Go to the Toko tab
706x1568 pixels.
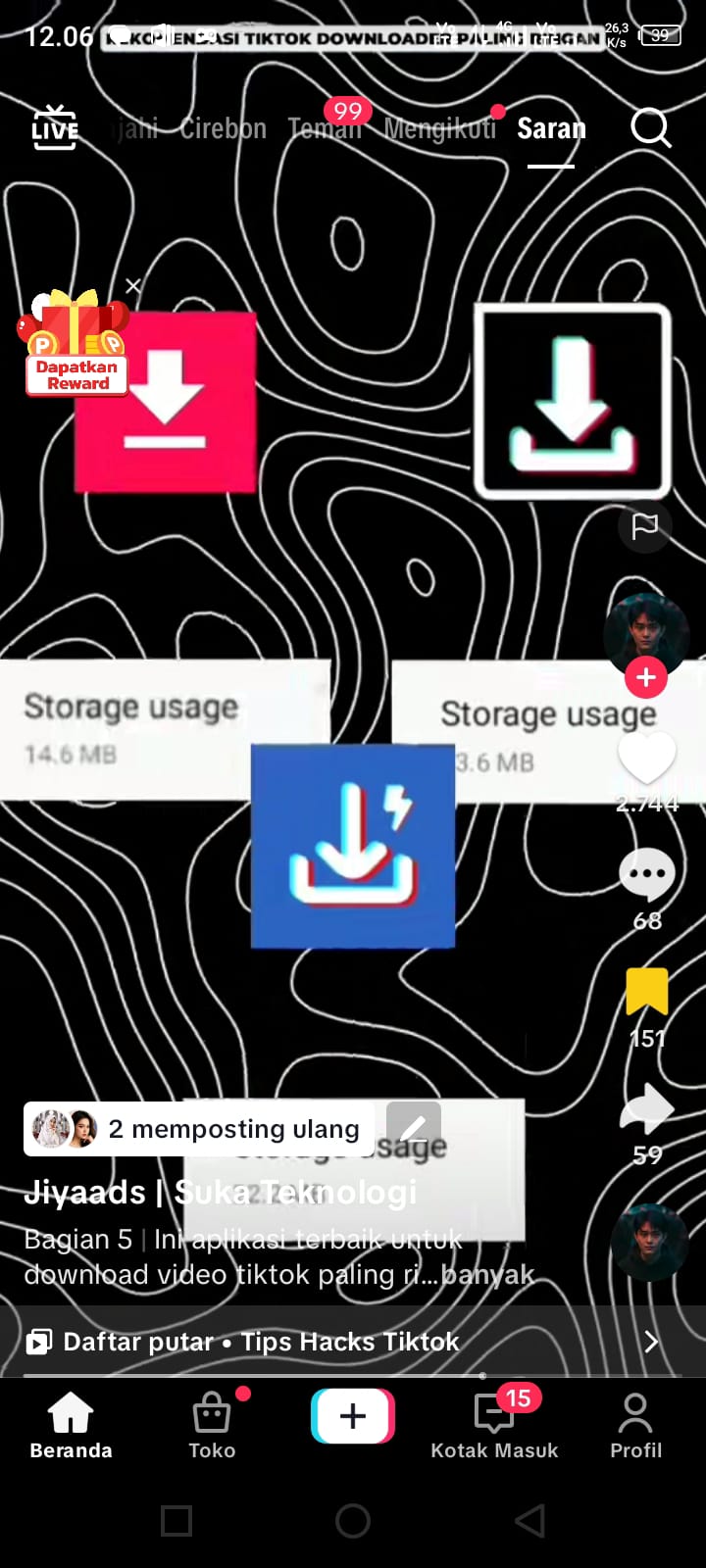[212, 1426]
